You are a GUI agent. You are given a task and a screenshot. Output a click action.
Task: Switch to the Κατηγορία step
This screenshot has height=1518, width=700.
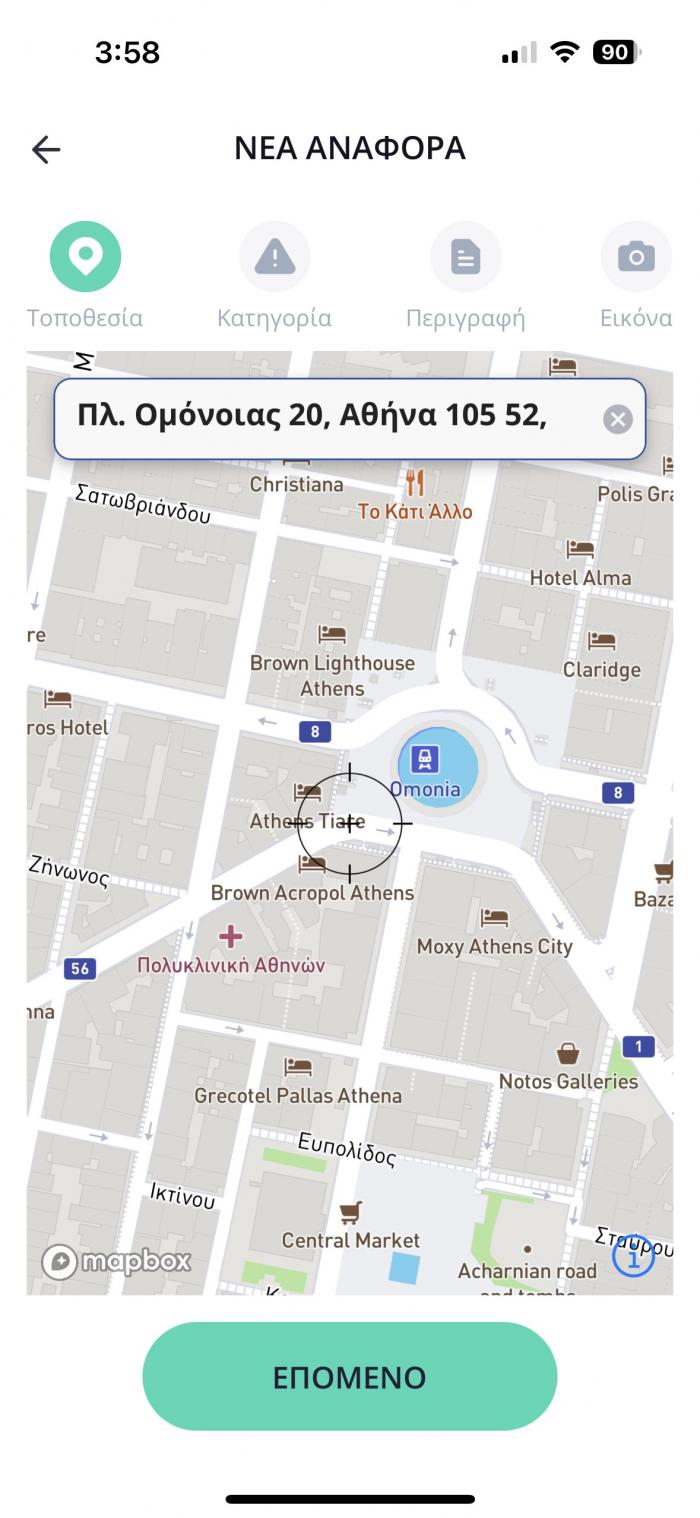click(274, 258)
